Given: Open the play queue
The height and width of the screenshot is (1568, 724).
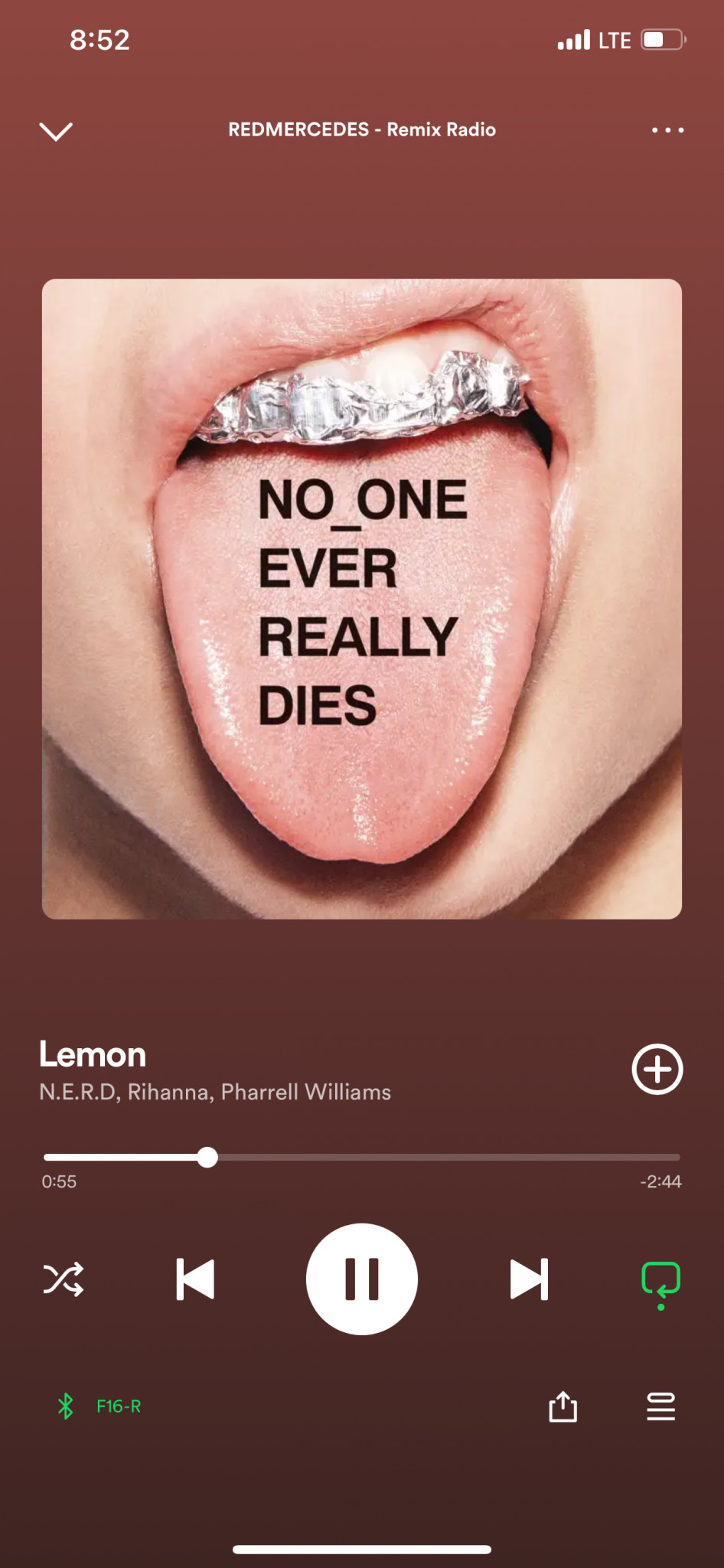Looking at the screenshot, I should tap(660, 1406).
